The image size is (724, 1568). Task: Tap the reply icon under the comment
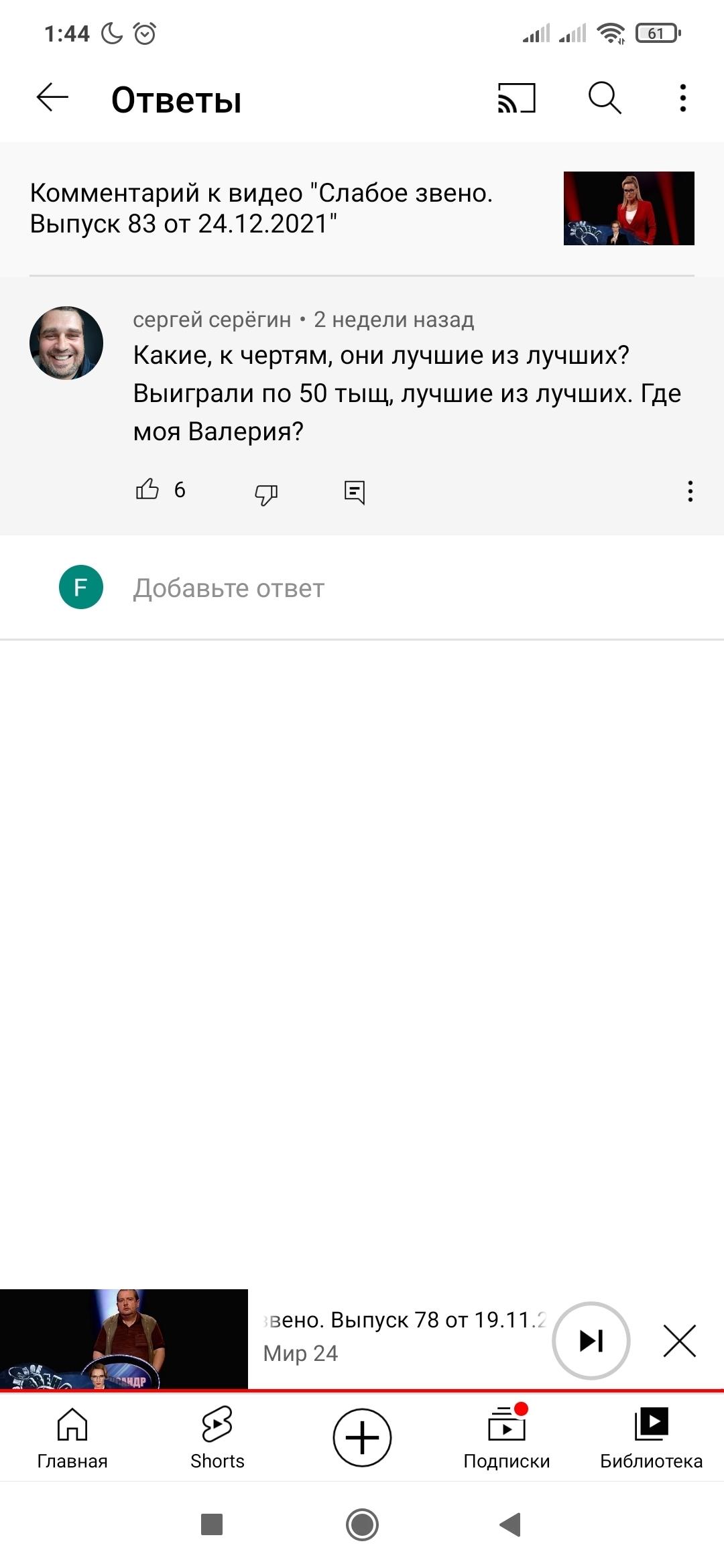click(355, 492)
